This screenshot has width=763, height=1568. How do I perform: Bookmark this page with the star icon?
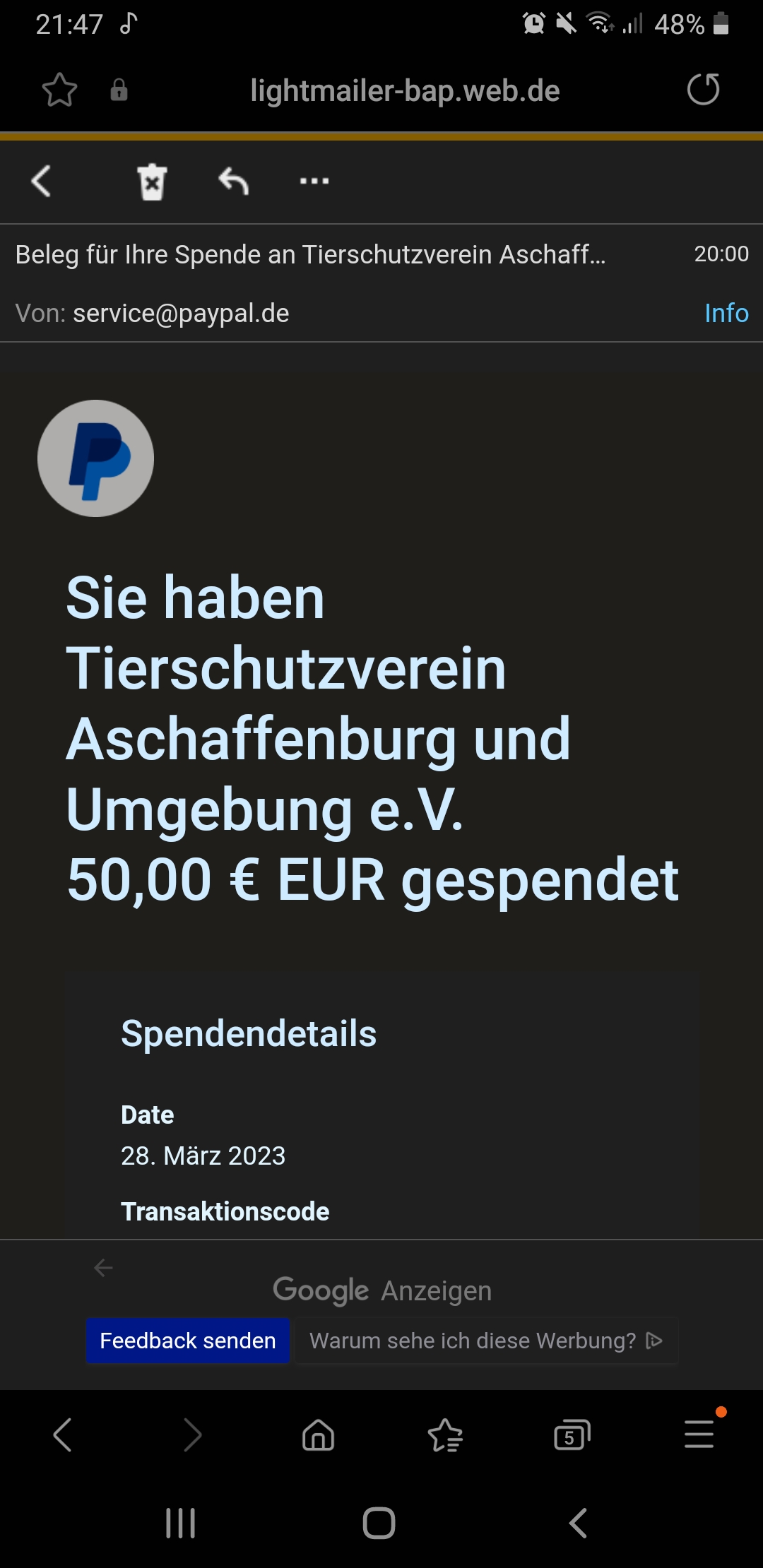tap(59, 90)
